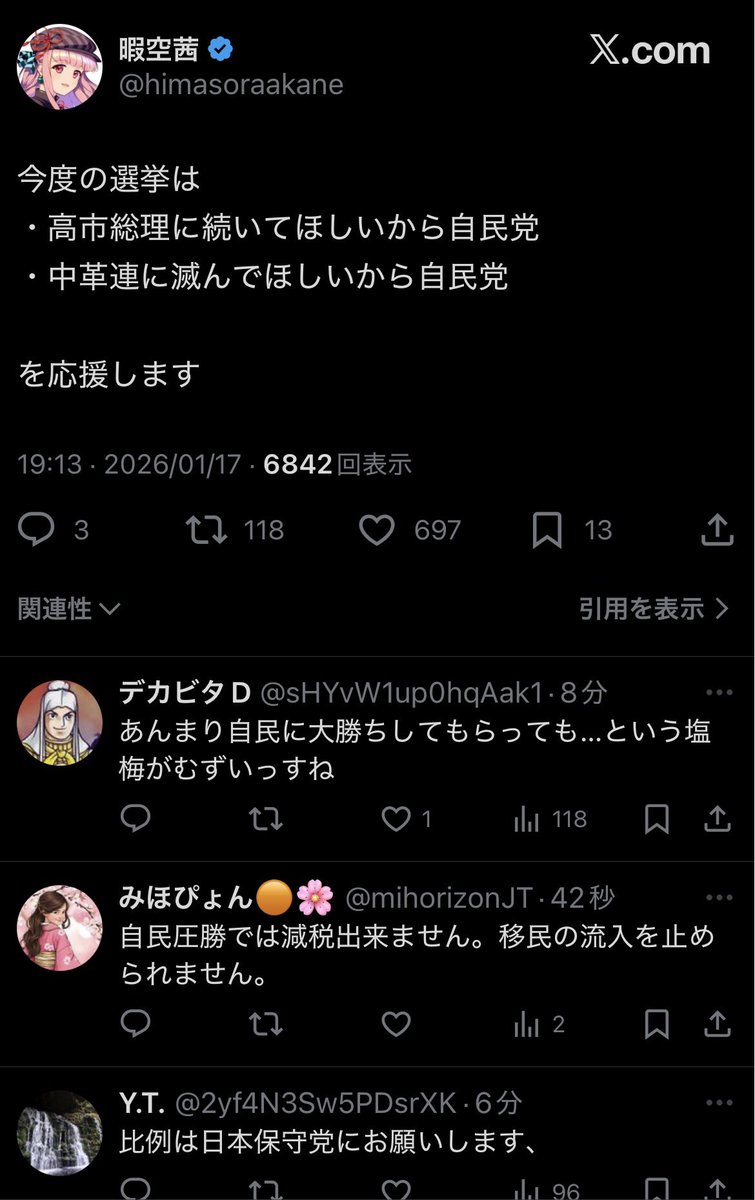755x1200 pixels.
Task: Share 暇空茜's main post
Action: coord(717,530)
